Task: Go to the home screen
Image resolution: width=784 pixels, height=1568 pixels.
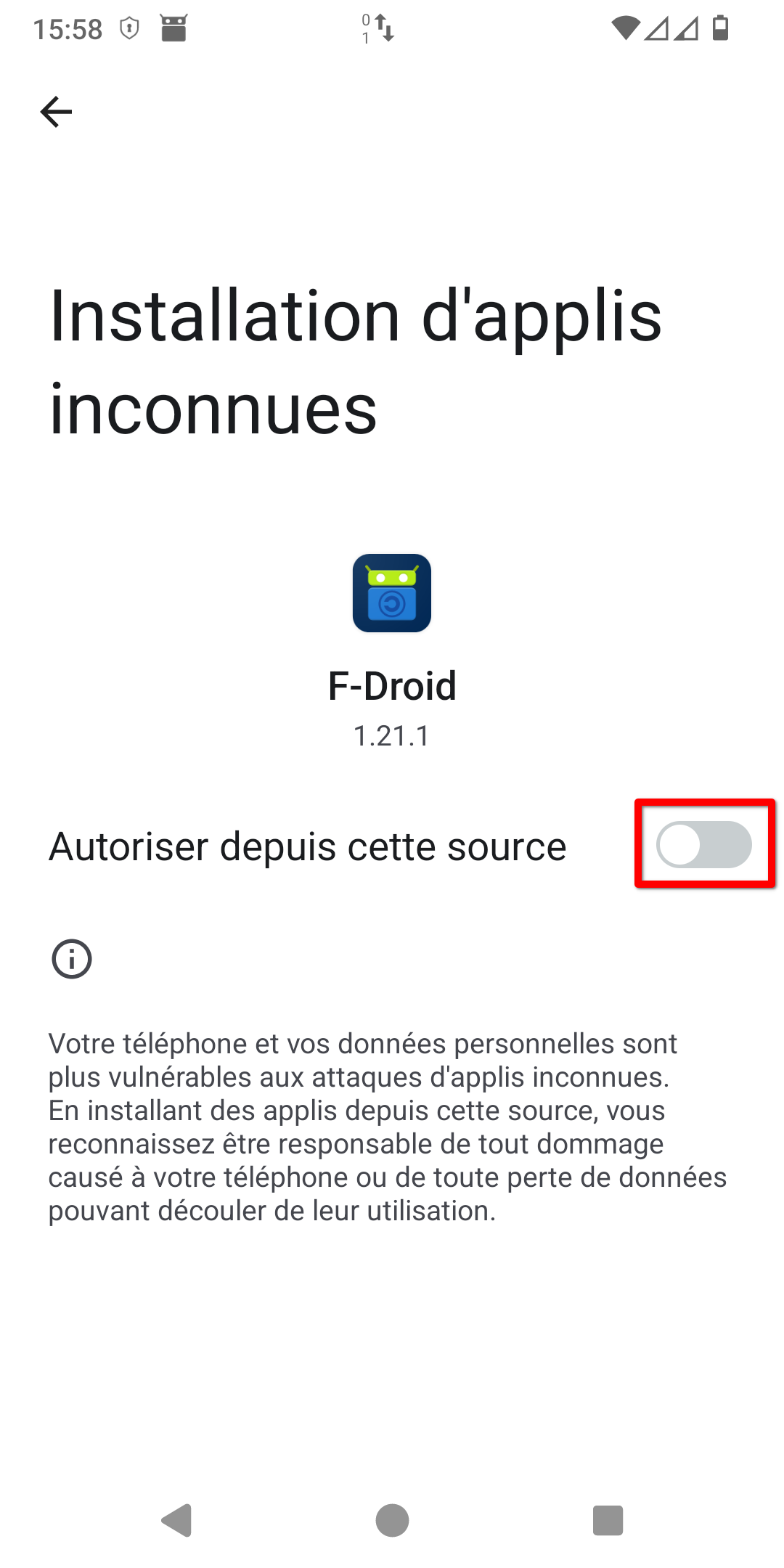Action: [392, 1520]
